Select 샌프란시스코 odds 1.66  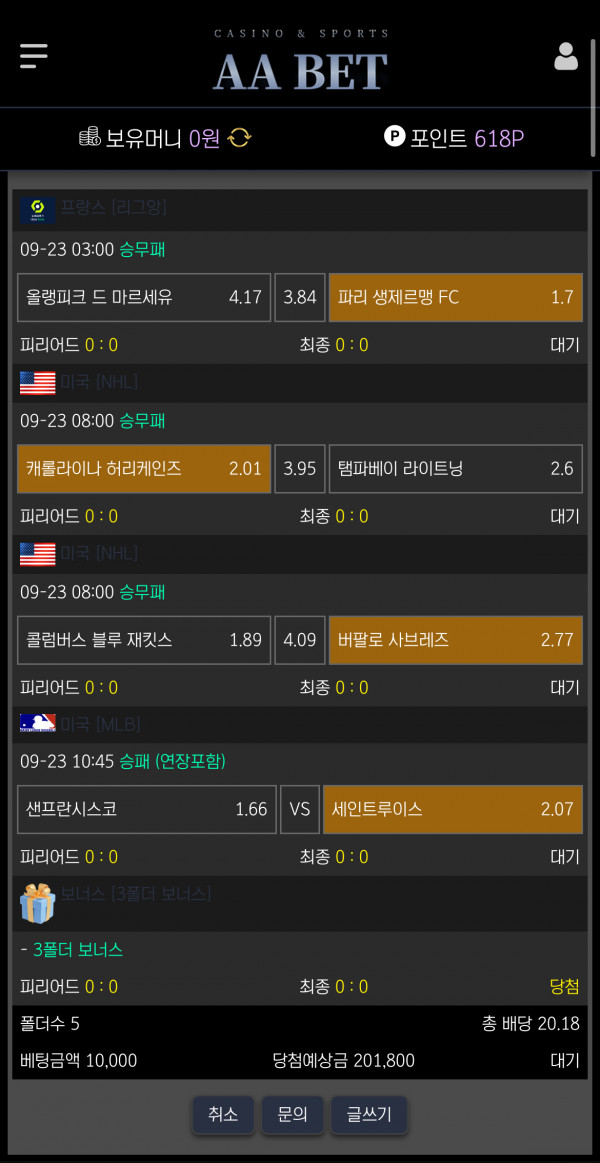click(x=147, y=809)
